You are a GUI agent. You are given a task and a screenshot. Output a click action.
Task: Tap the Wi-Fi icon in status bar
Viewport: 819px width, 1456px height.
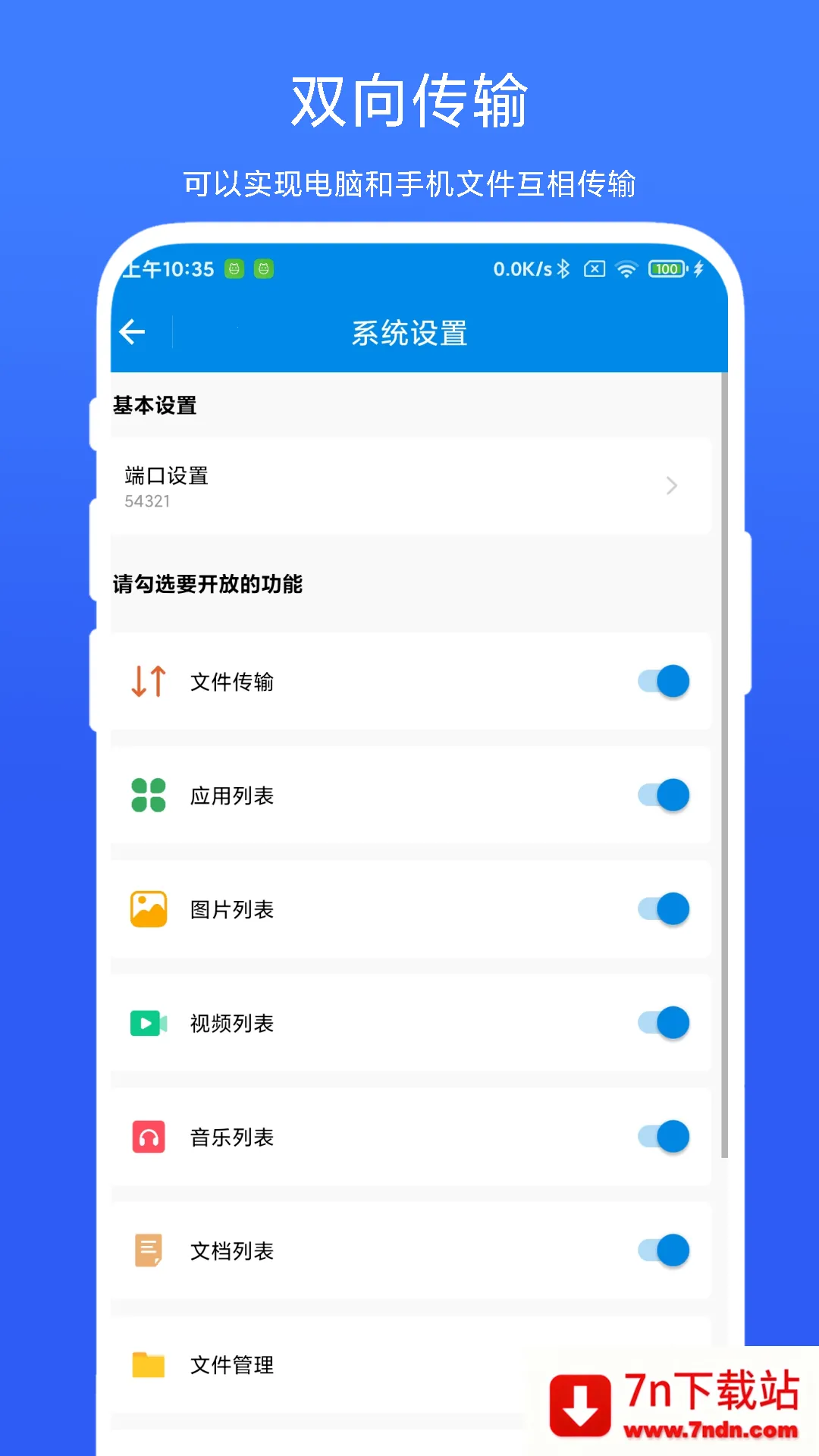coord(626,269)
